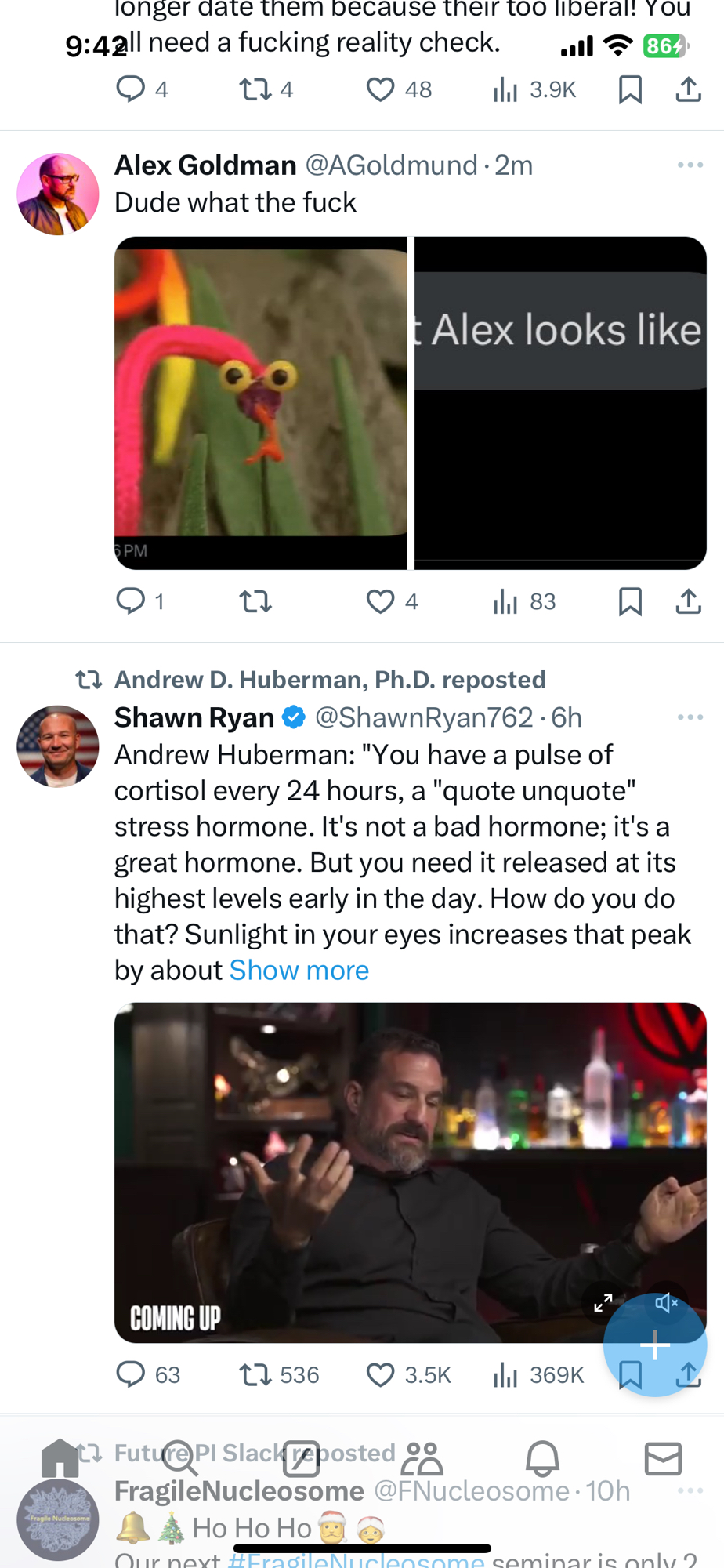This screenshot has width=724, height=1568.
Task: Open replies on Shawn Ryan's tweet
Action: tap(130, 1374)
